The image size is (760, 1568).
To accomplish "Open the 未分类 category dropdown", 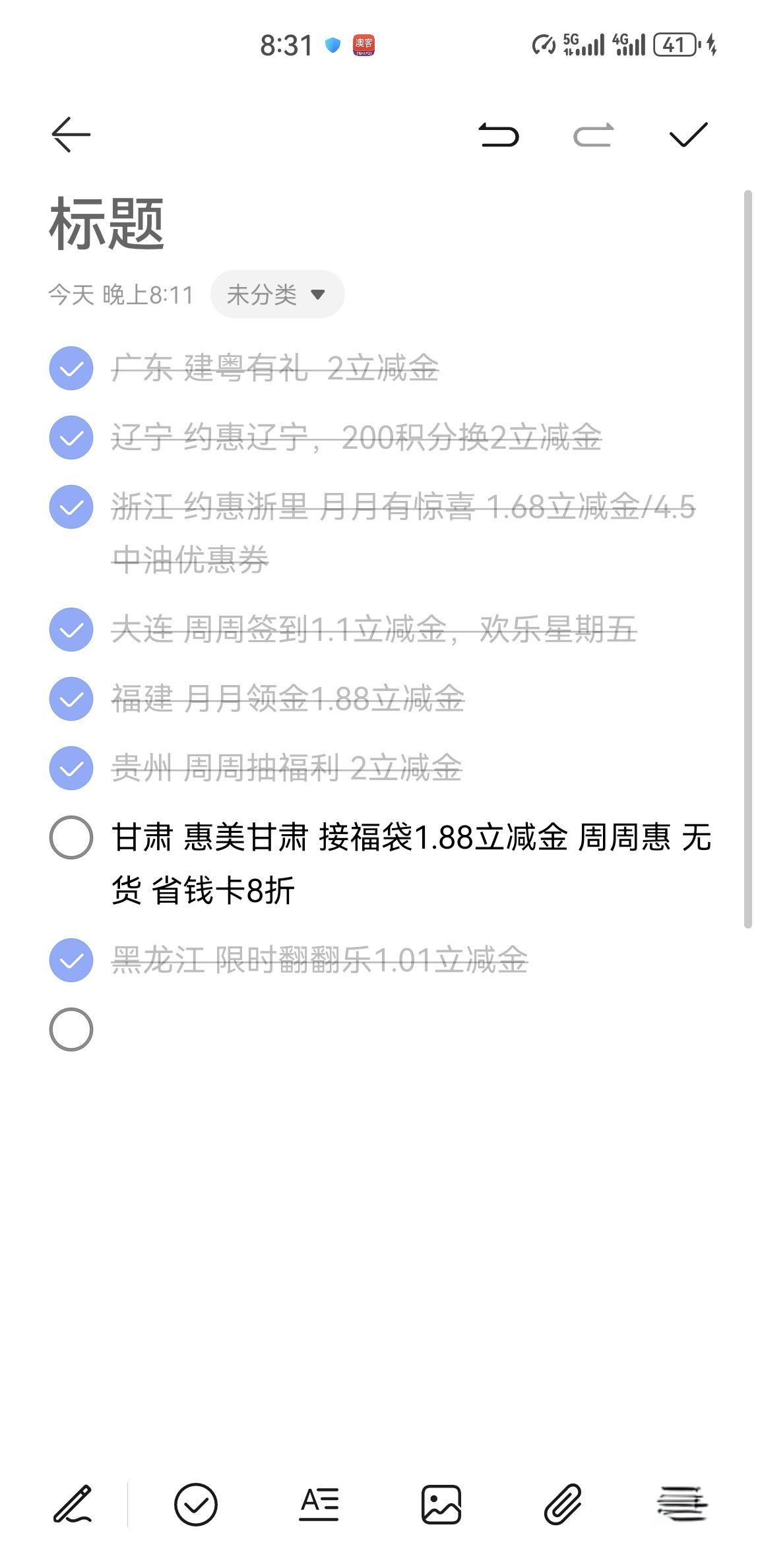I will tap(277, 294).
